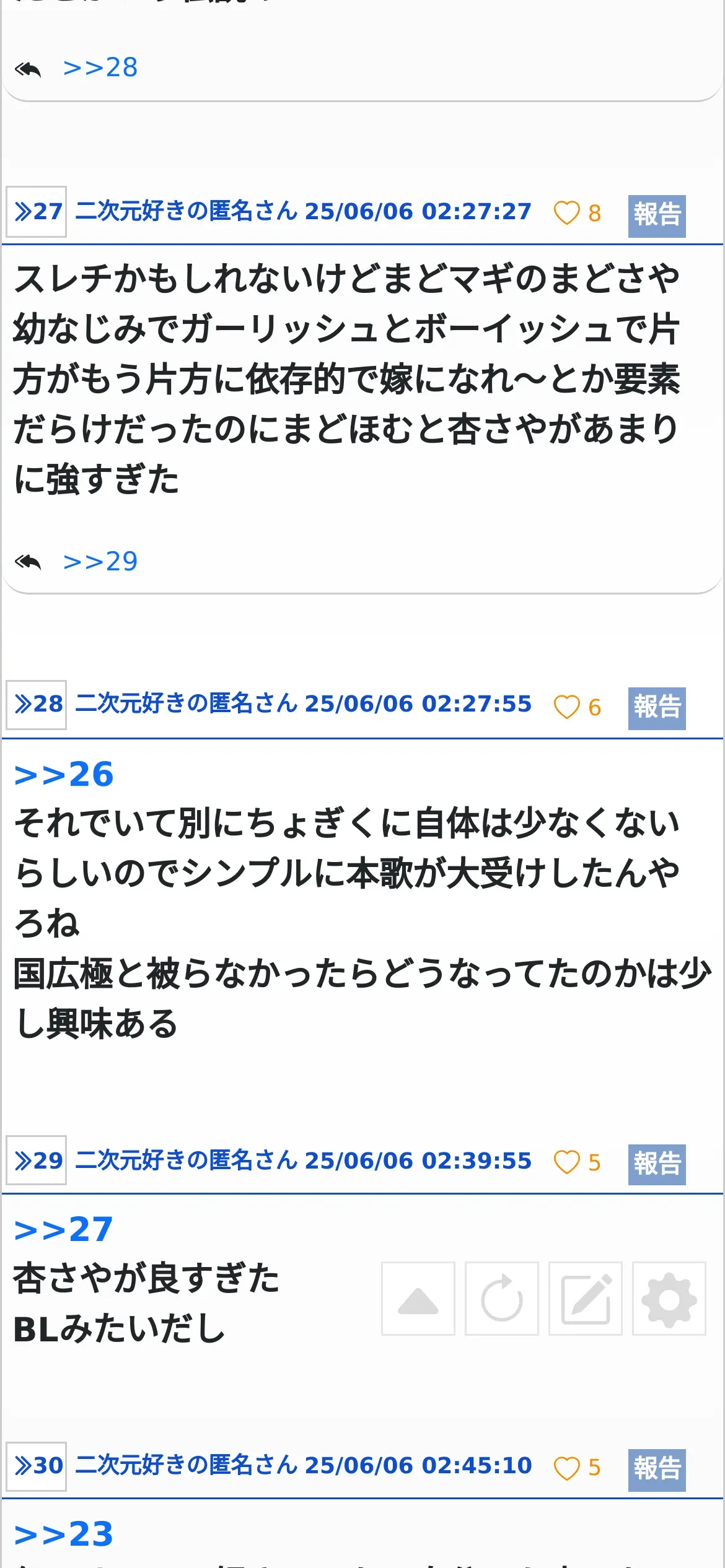Screen dimensions: 725x1568
Task: Like post 29 with heart icon
Action: pyautogui.click(x=566, y=1162)
